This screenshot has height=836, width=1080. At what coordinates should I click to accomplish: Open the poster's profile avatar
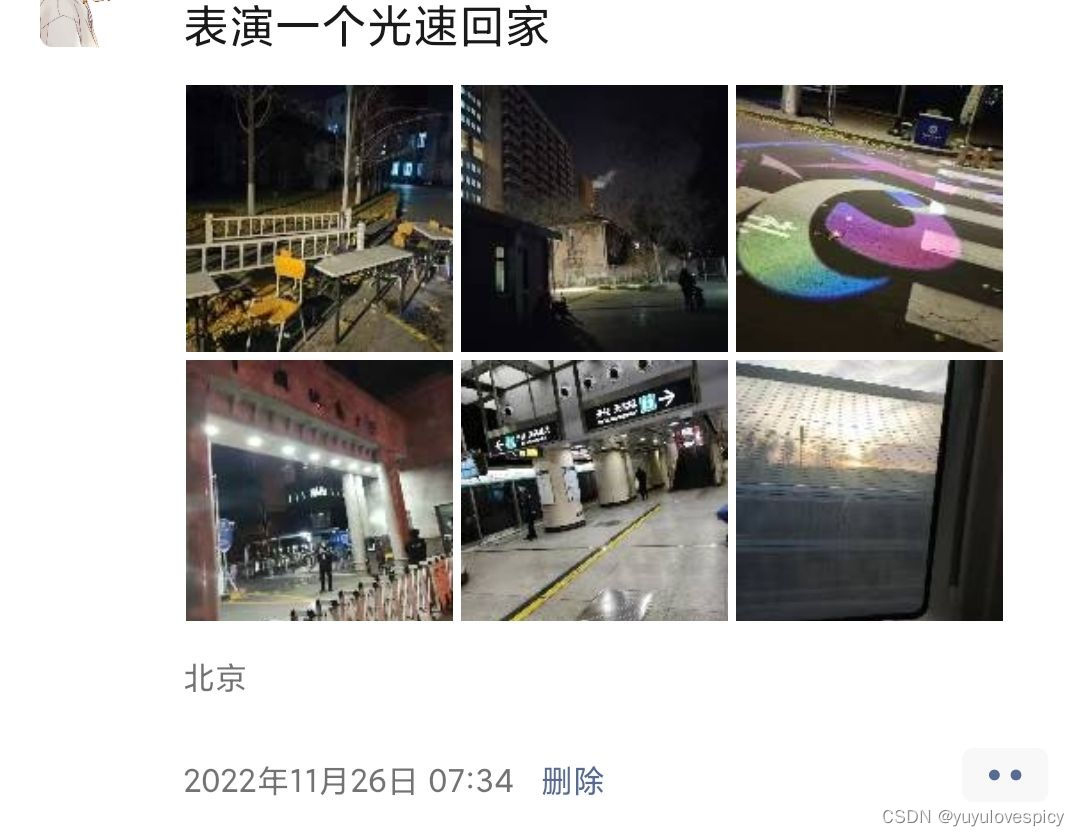pyautogui.click(x=70, y=22)
